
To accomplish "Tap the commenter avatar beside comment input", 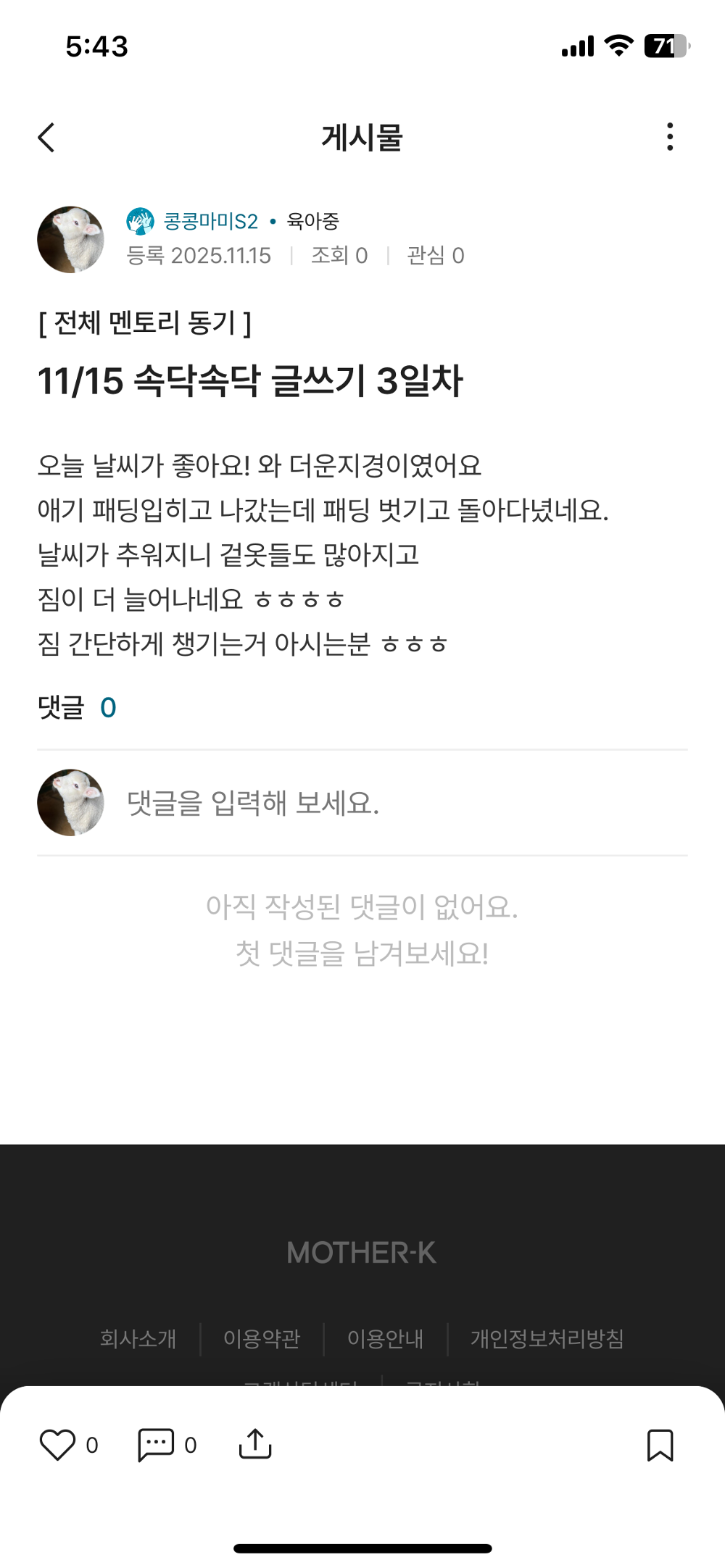I will pos(72,804).
